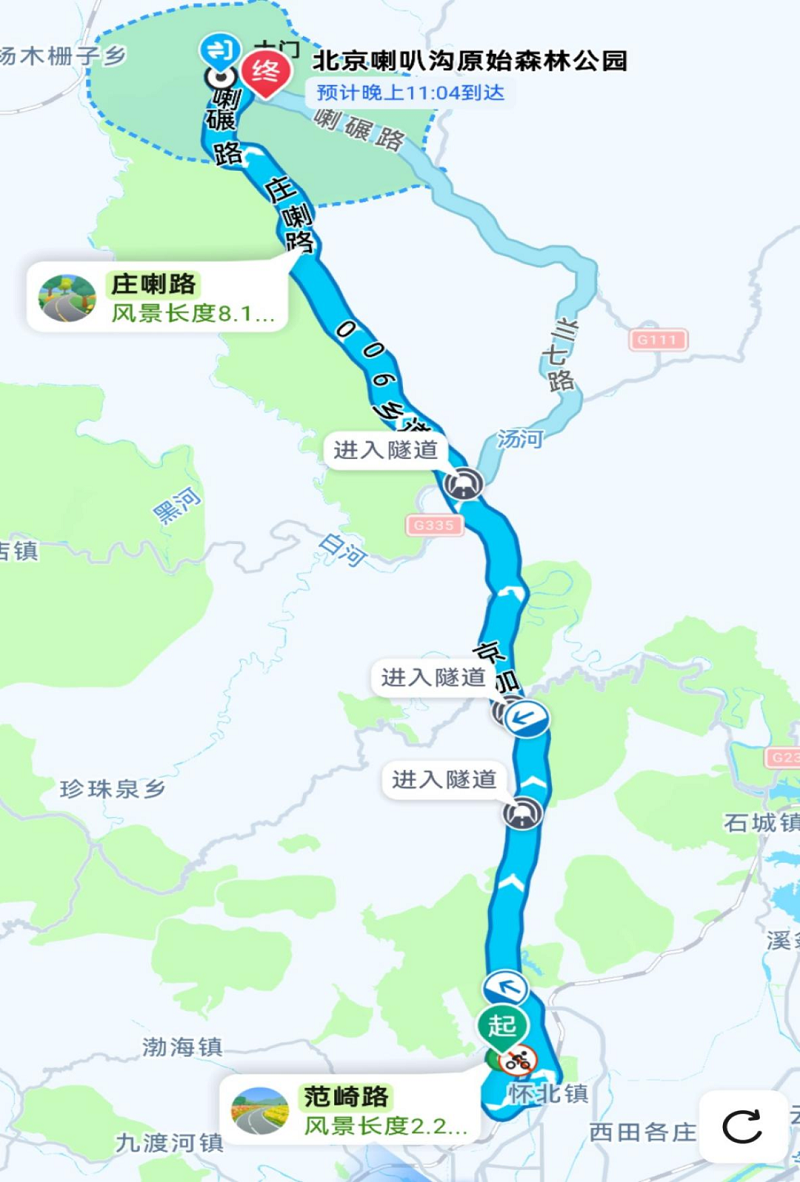Select the 怀北镇 town label

(x=548, y=1092)
